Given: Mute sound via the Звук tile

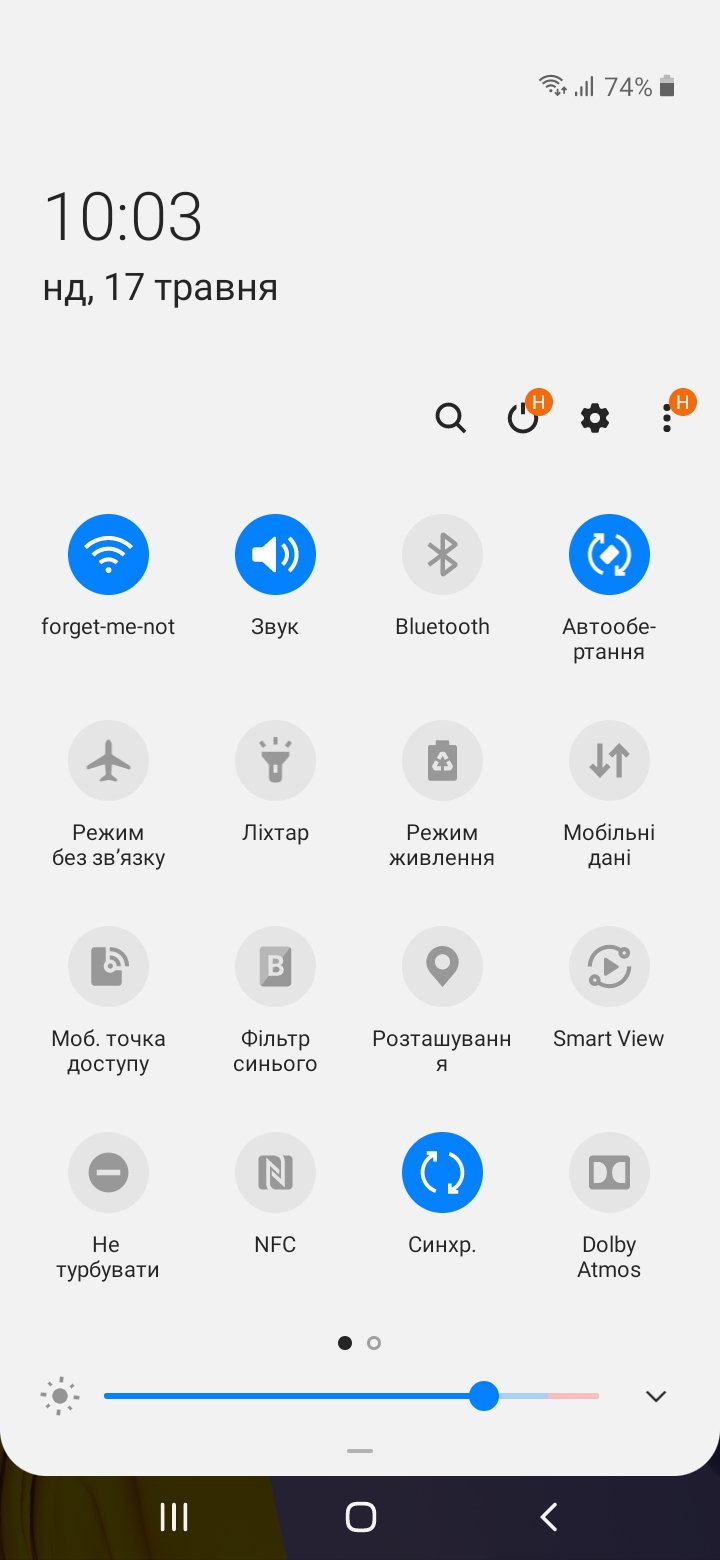Looking at the screenshot, I should coord(275,554).
